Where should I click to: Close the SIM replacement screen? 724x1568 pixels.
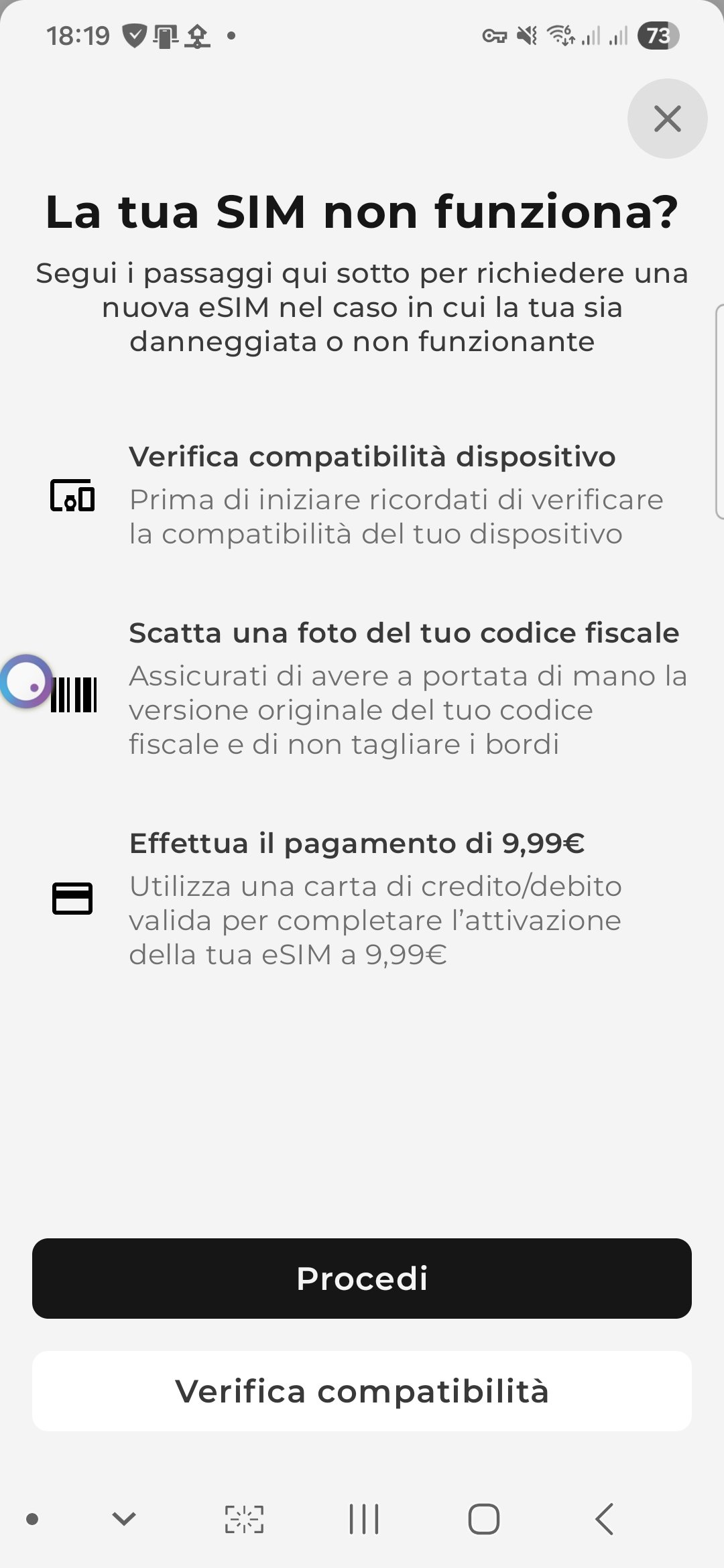[x=667, y=119]
